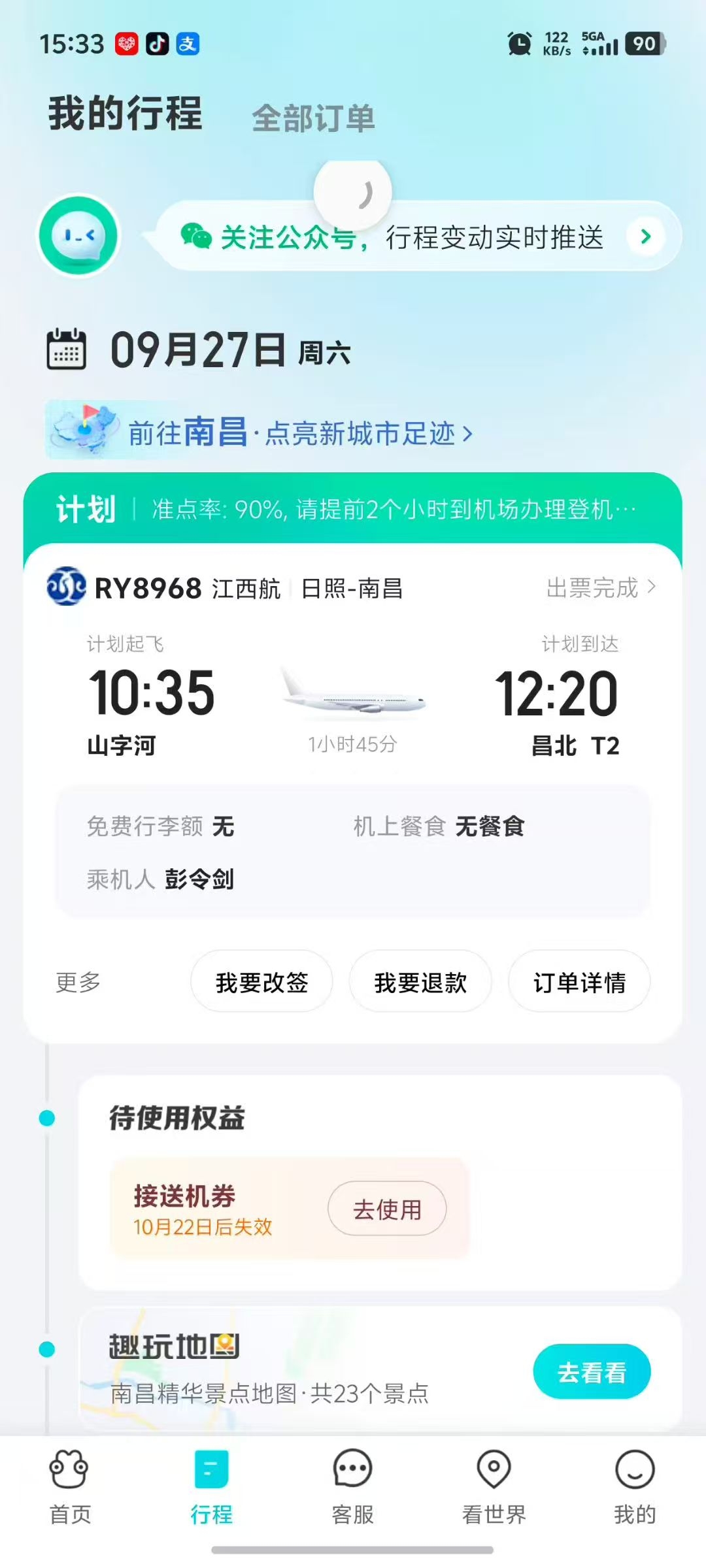The image size is (706, 1568).
Task: Request a refund with 我要退款
Action: [x=420, y=982]
